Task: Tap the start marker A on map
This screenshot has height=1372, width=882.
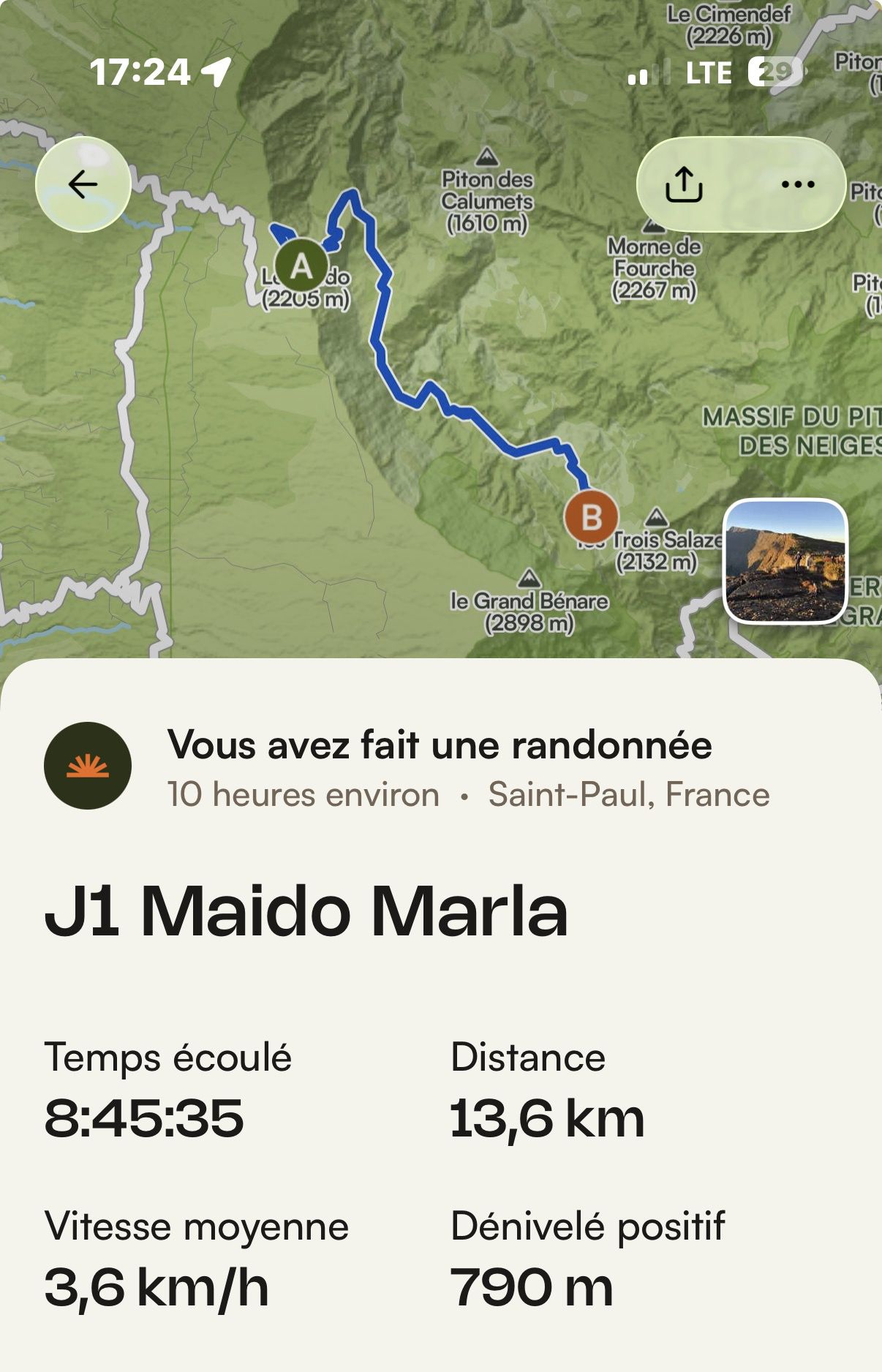Action: click(302, 266)
